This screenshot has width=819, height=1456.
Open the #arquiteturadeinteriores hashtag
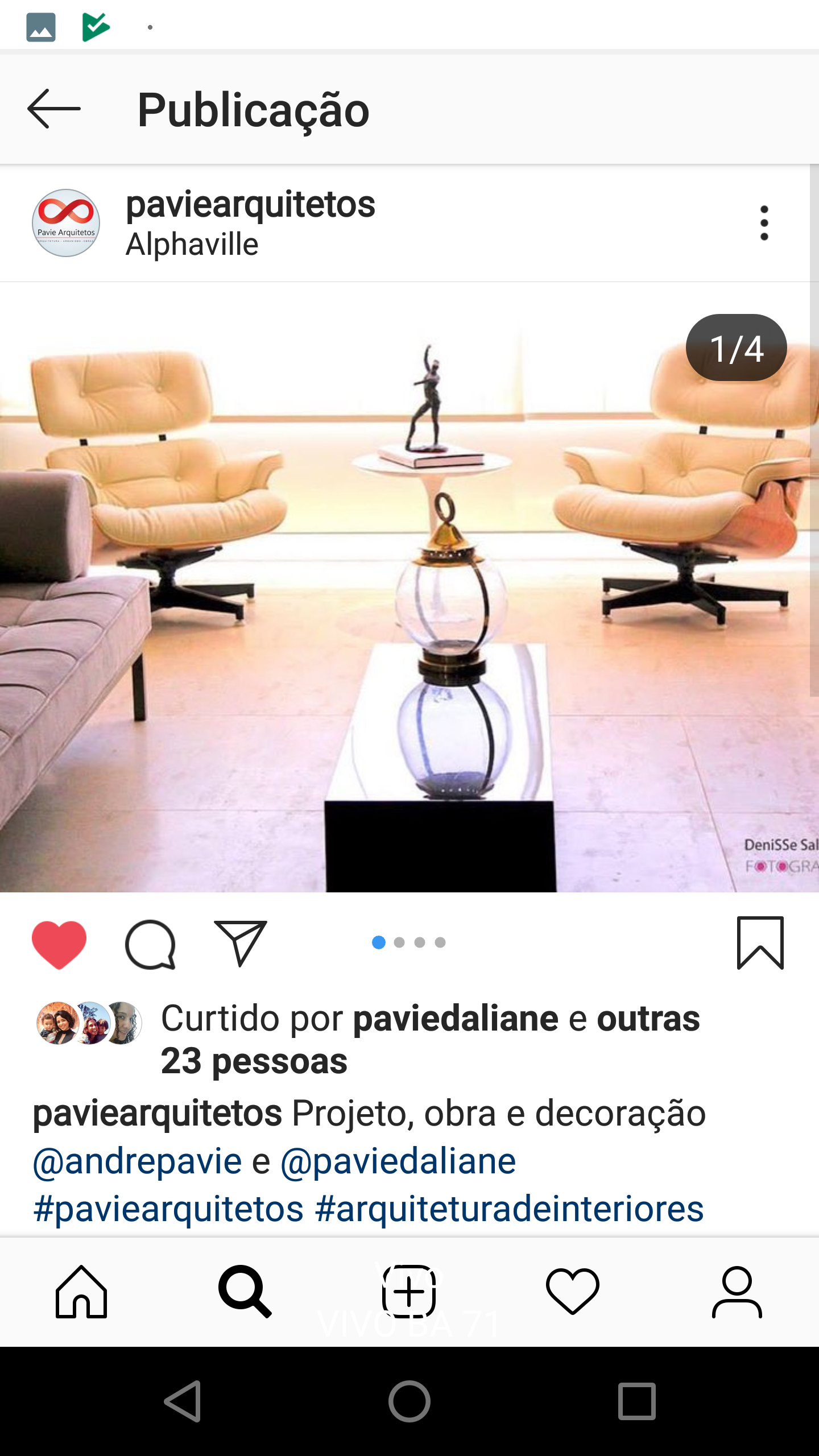[x=509, y=1209]
